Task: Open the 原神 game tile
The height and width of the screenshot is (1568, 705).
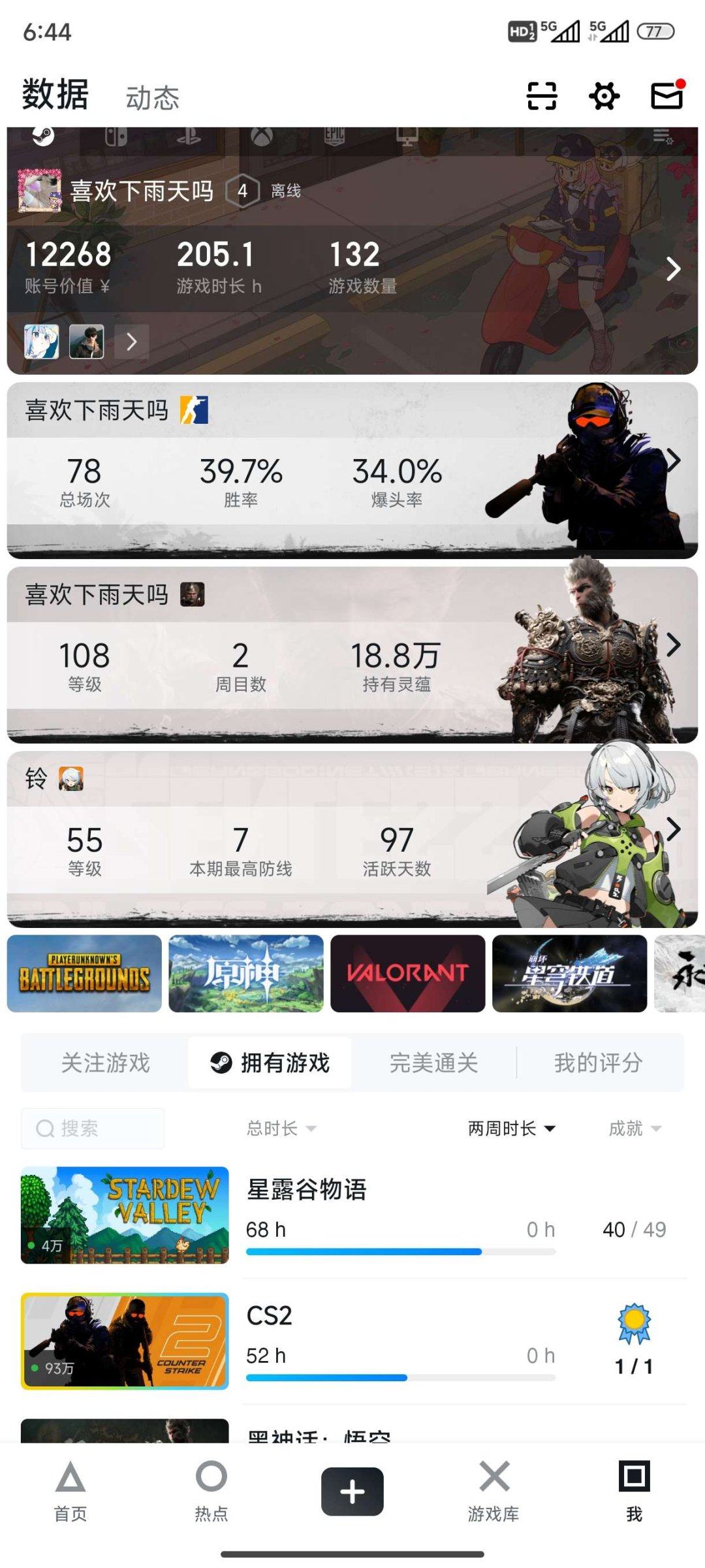Action: tap(246, 974)
